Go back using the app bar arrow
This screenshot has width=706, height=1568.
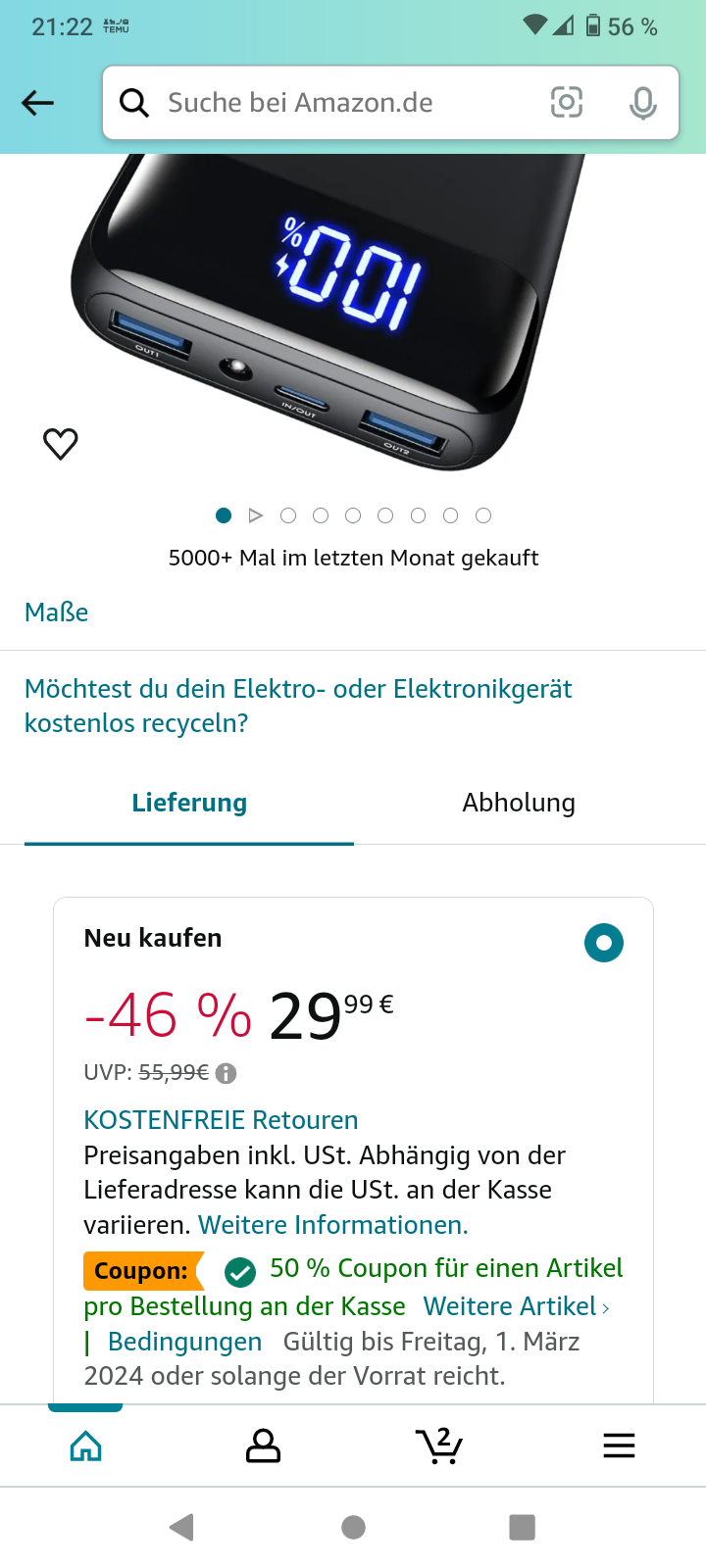click(37, 103)
